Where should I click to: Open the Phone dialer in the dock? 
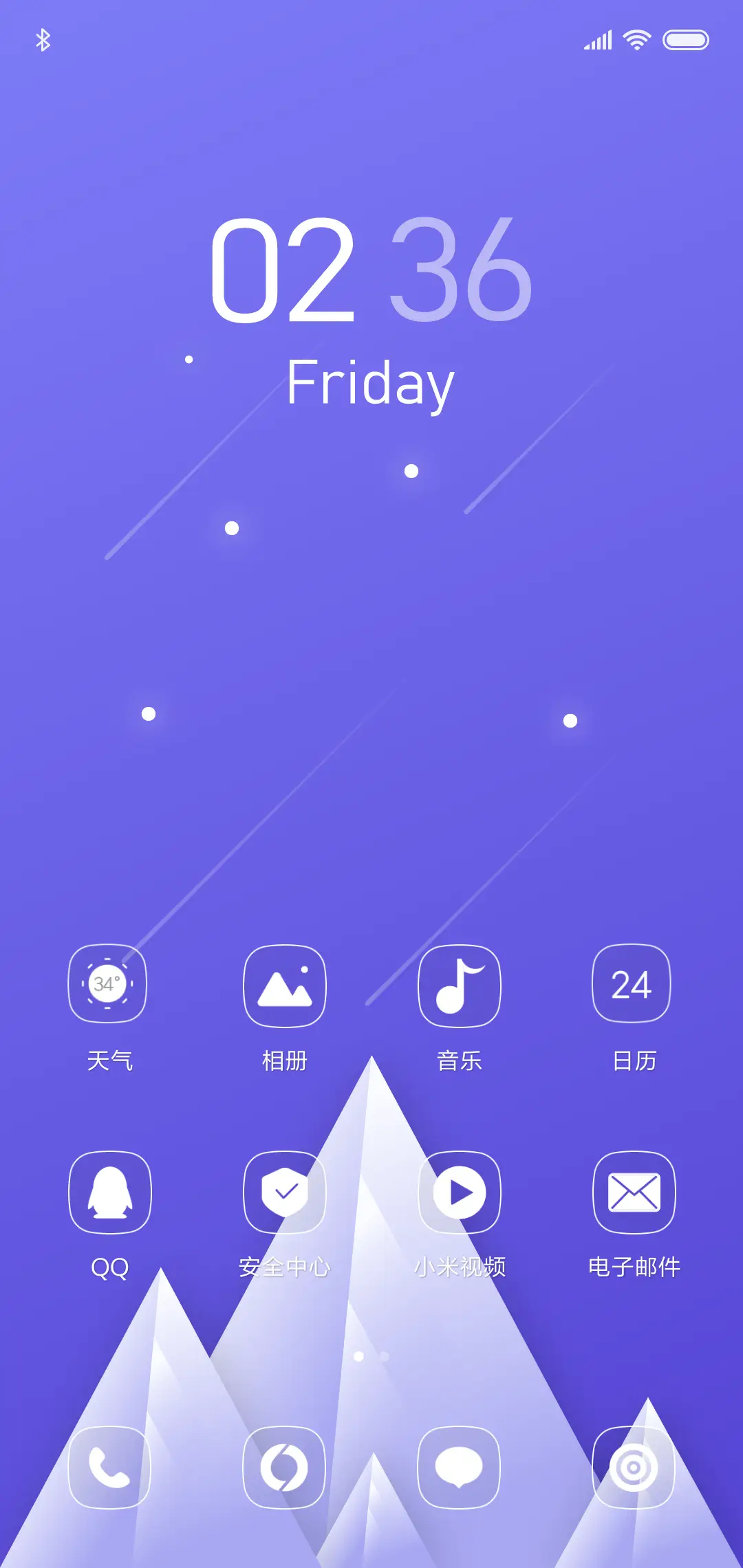109,1467
